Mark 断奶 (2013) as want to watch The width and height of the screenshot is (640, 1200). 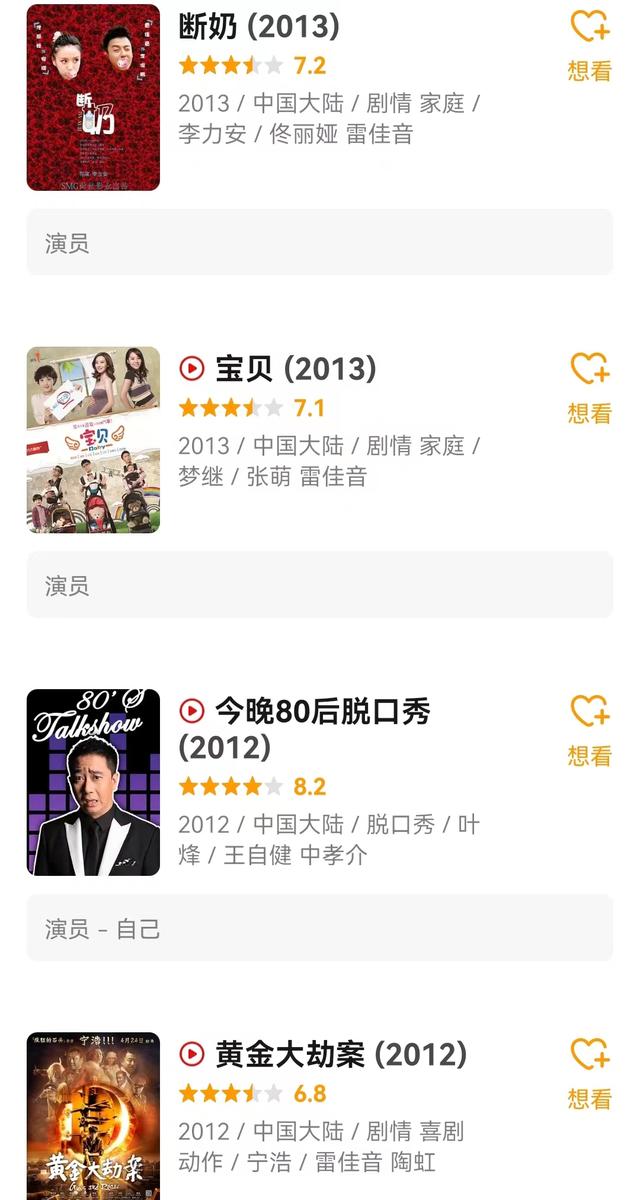pos(590,46)
